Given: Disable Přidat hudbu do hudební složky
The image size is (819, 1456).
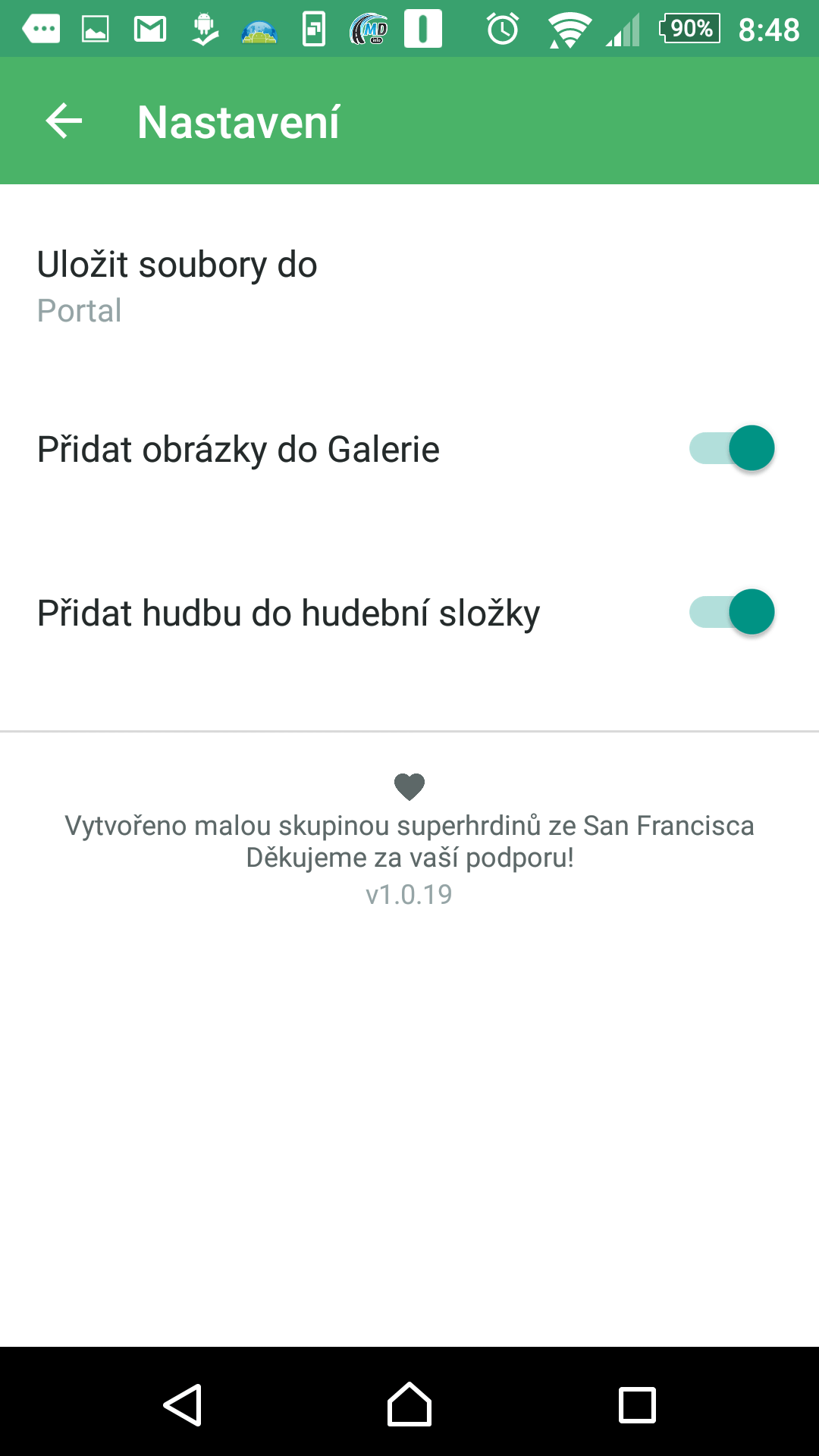Looking at the screenshot, I should (x=732, y=612).
